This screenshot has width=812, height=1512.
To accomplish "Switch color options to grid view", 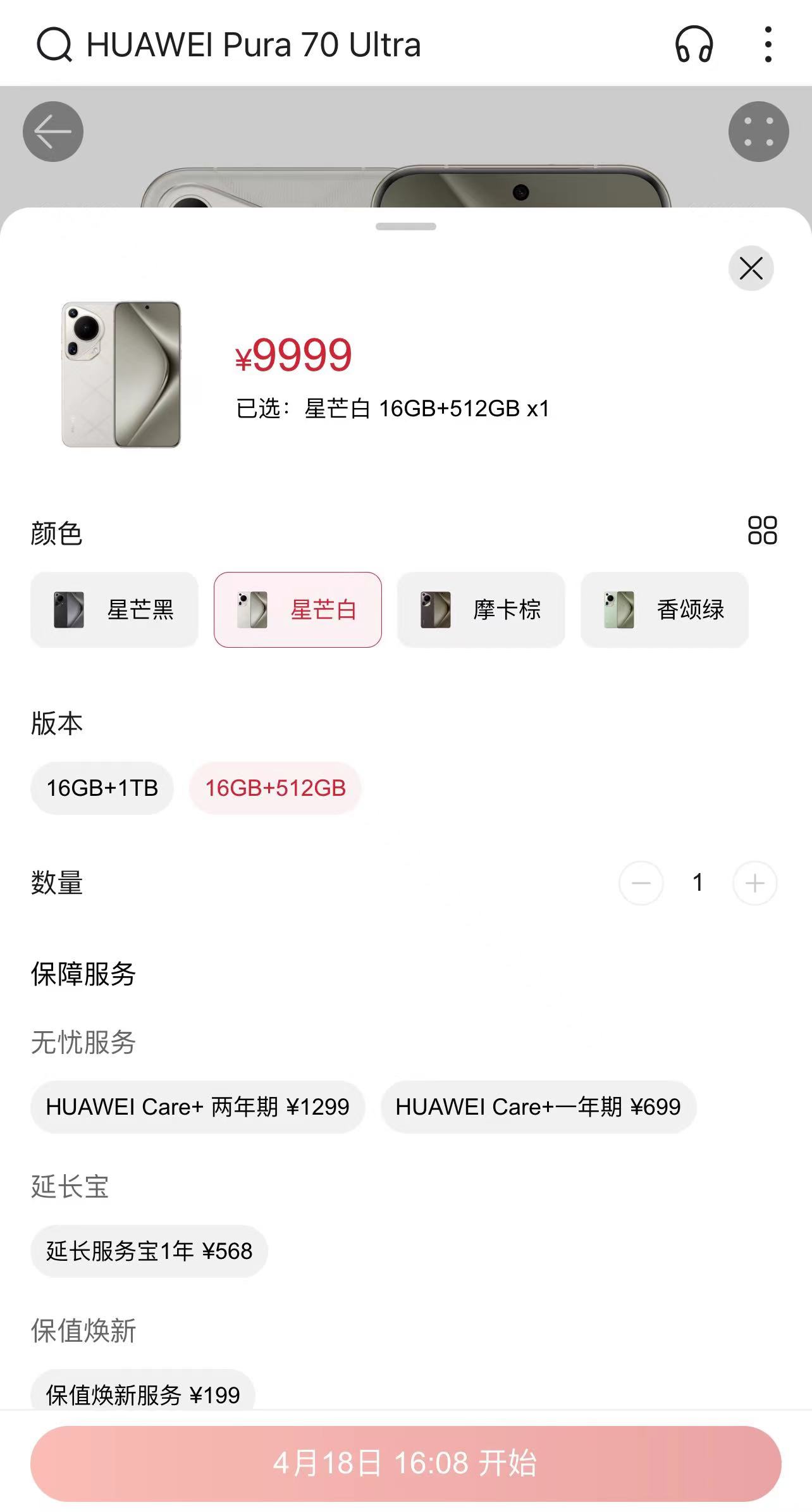I will [762, 530].
